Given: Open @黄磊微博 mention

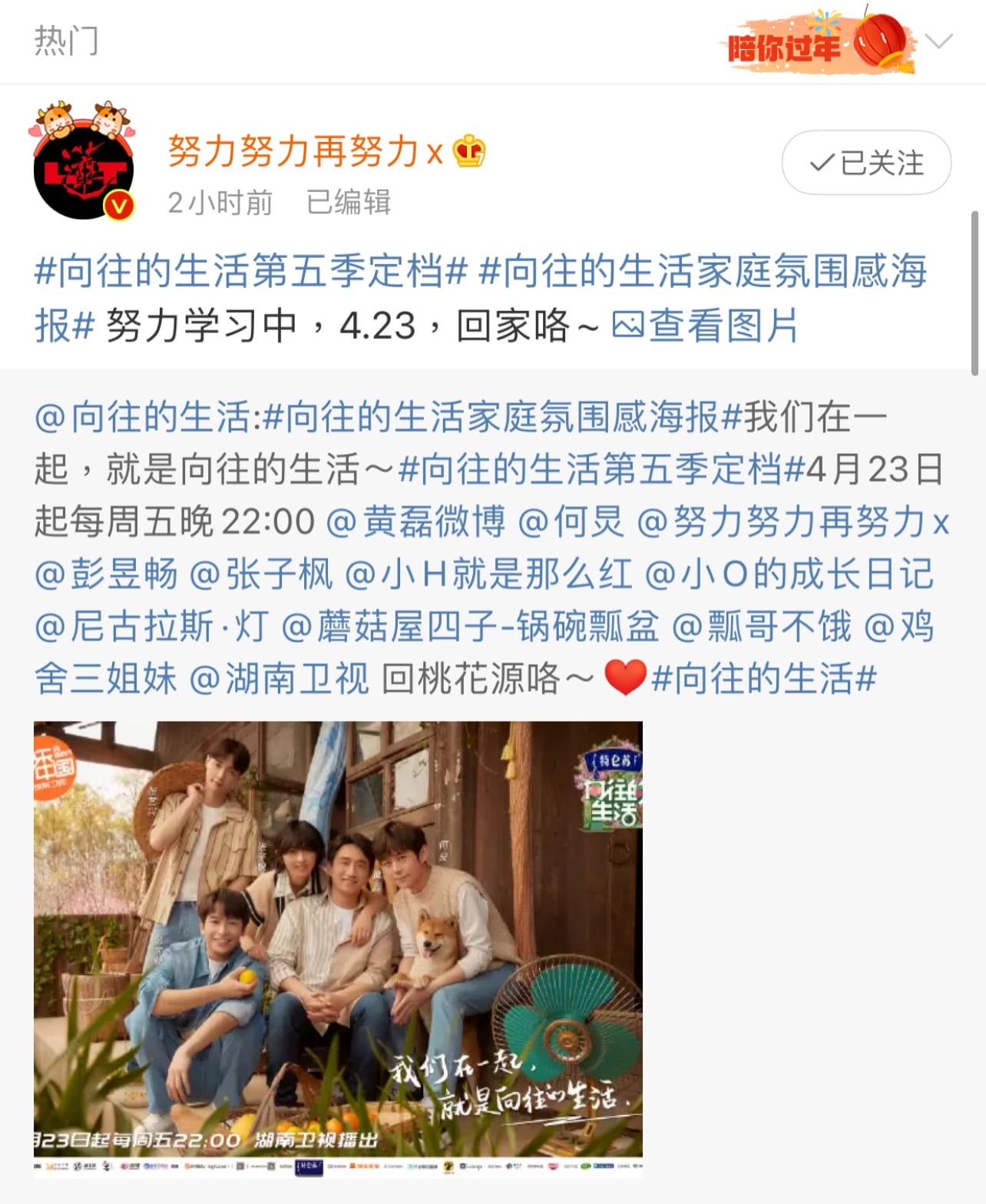Looking at the screenshot, I should [415, 522].
